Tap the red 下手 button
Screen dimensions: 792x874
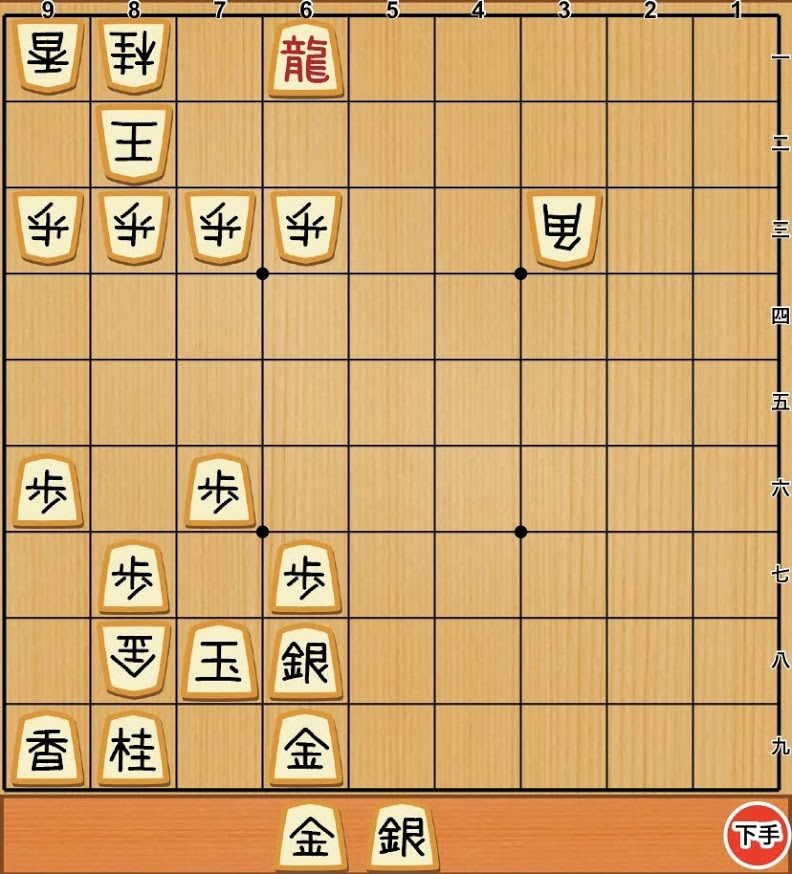tap(756, 835)
